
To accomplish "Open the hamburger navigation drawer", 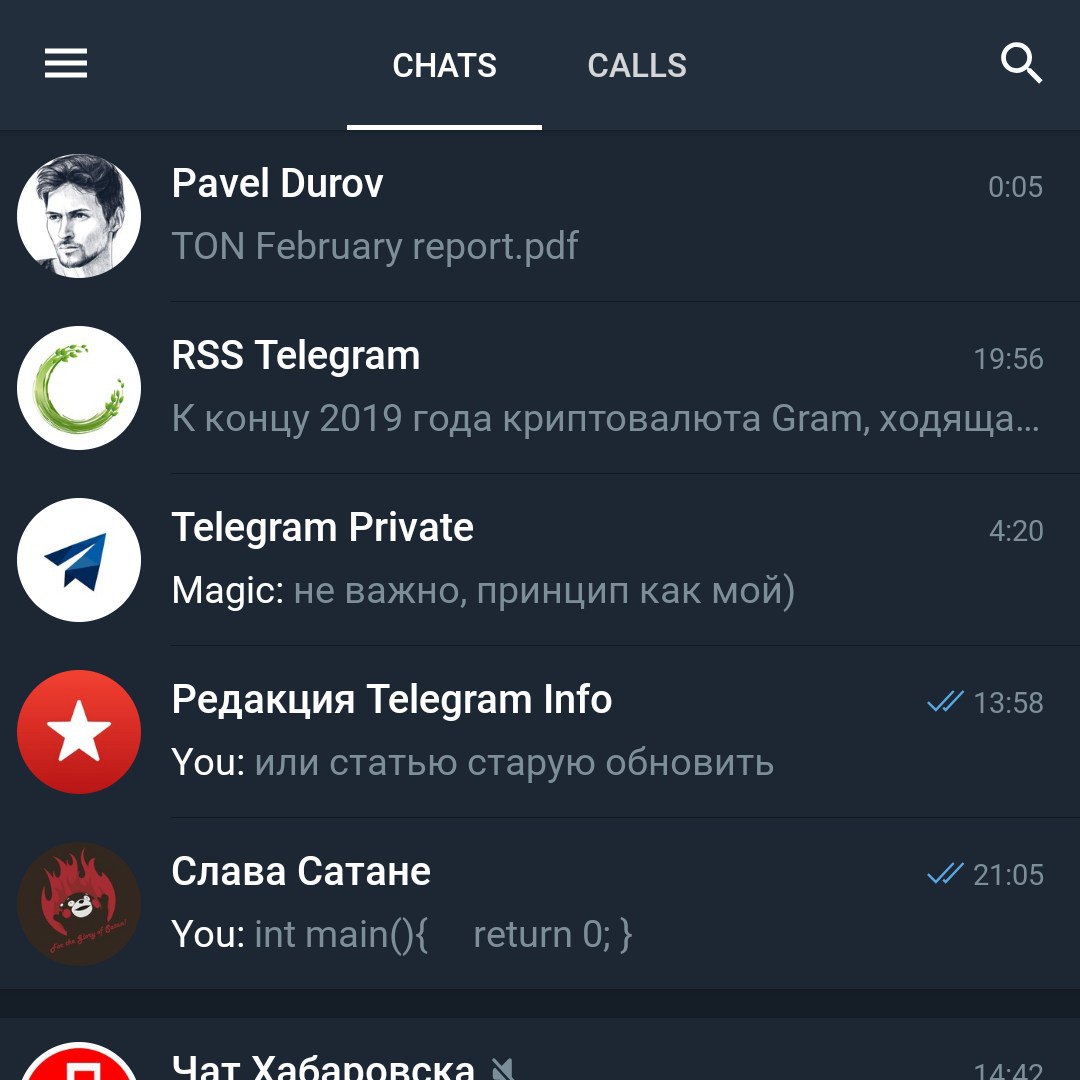I will click(66, 65).
